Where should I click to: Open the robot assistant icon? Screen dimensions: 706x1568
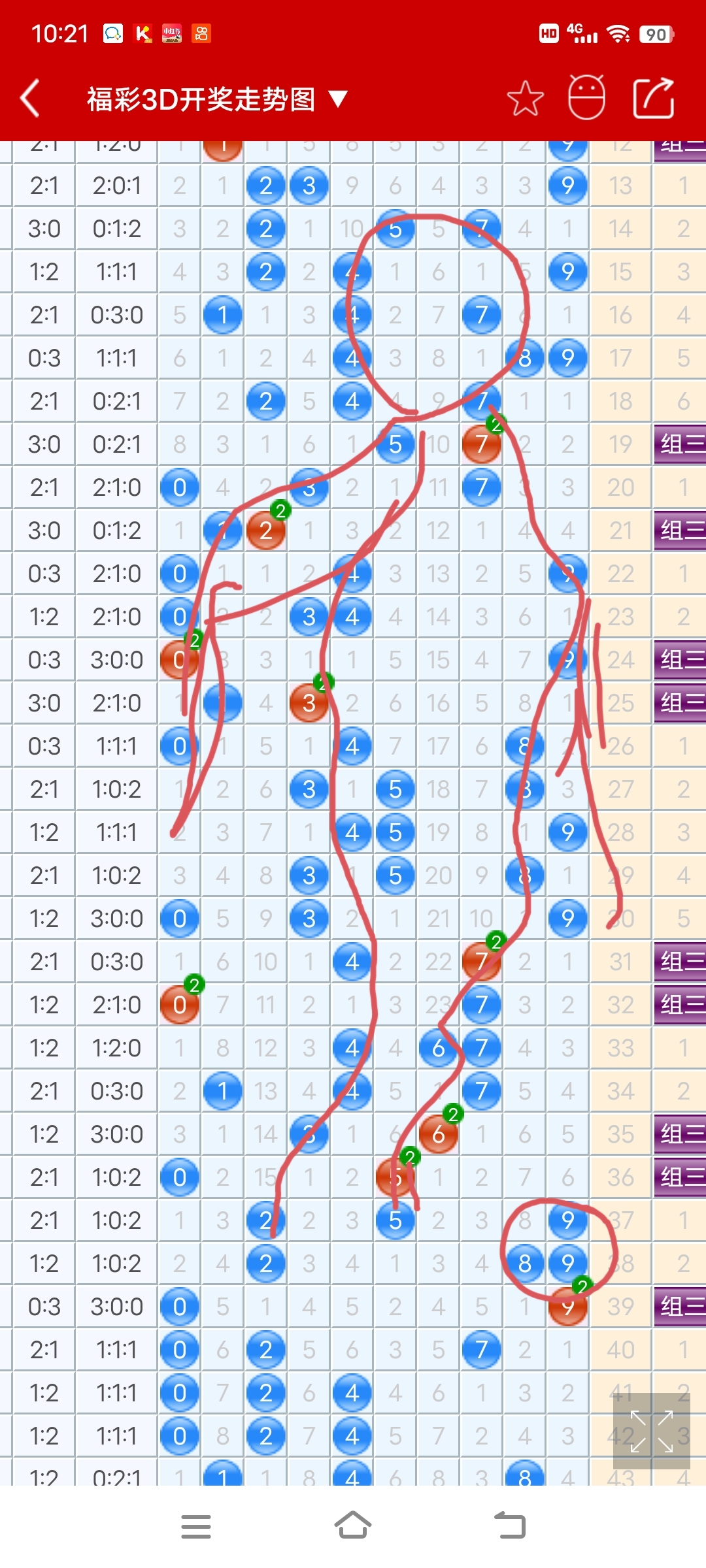(x=586, y=98)
